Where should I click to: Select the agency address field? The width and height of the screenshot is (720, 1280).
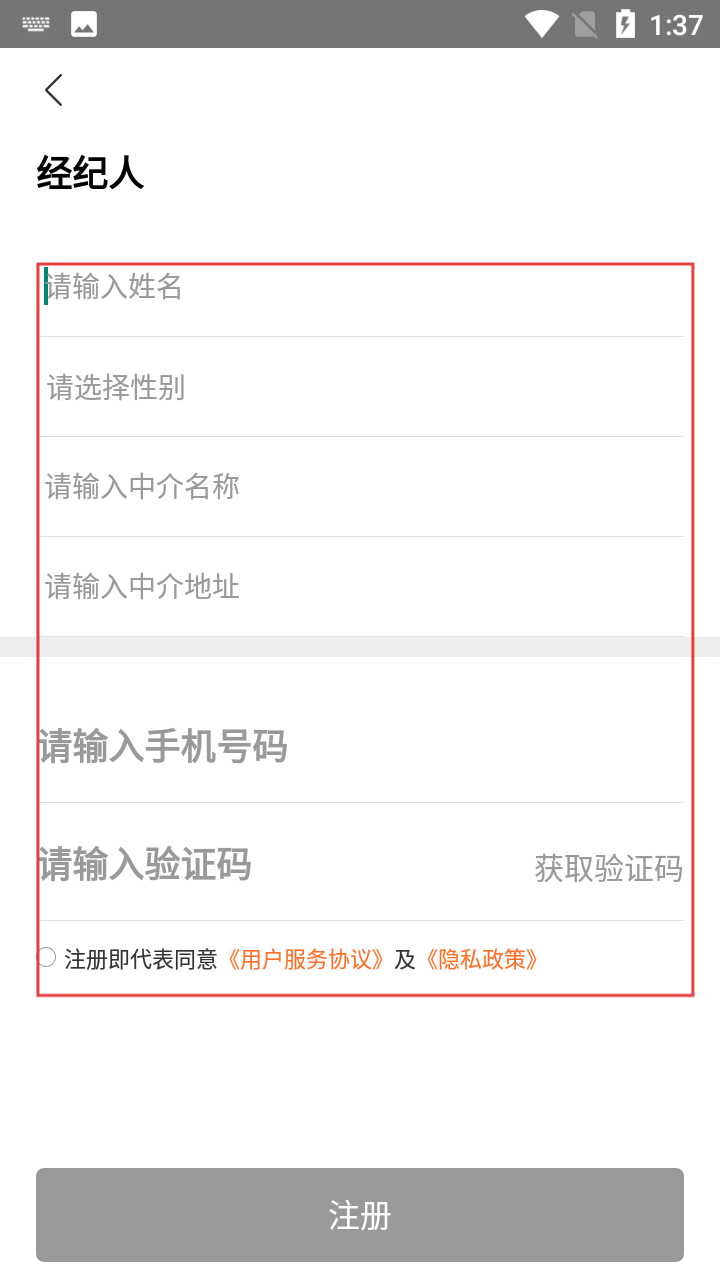tap(360, 587)
